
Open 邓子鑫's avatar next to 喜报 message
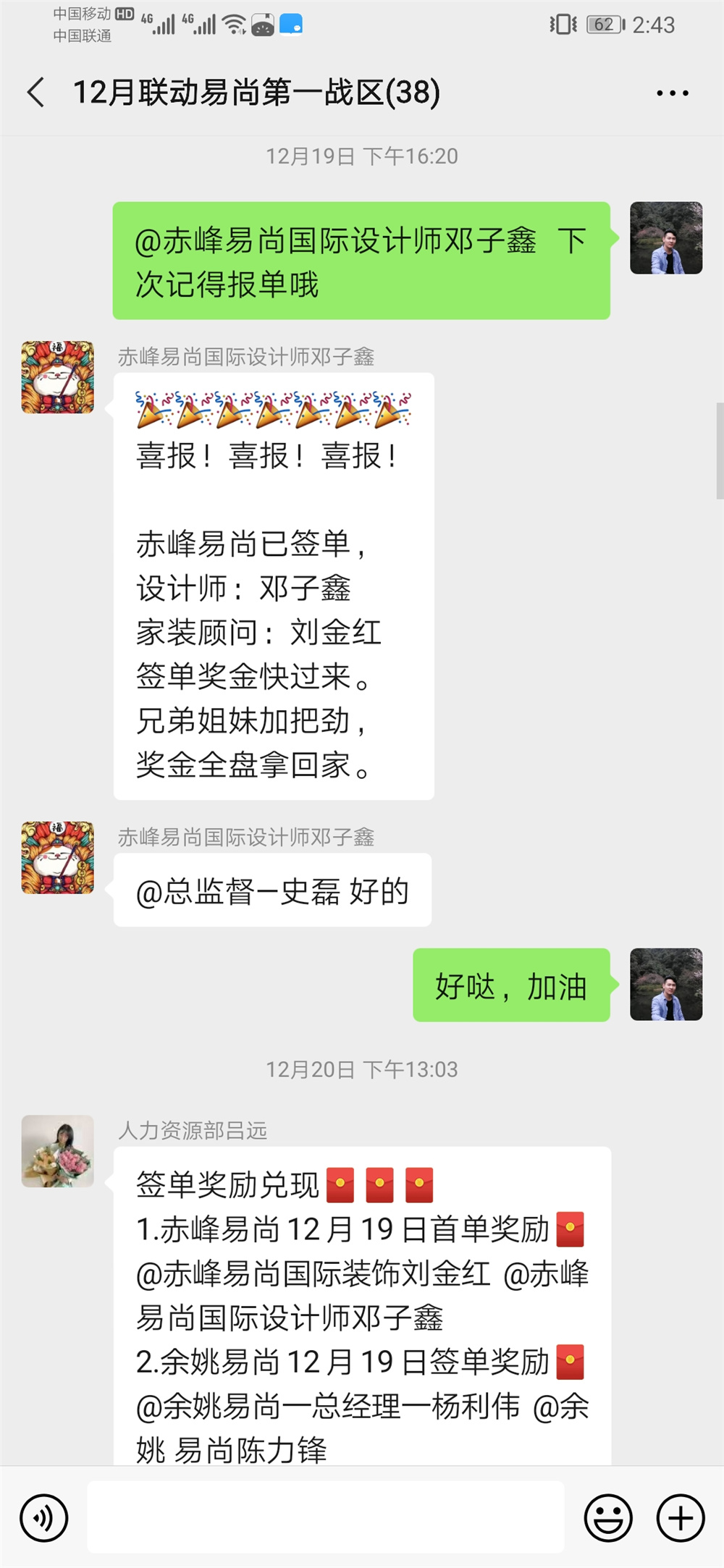58,377
